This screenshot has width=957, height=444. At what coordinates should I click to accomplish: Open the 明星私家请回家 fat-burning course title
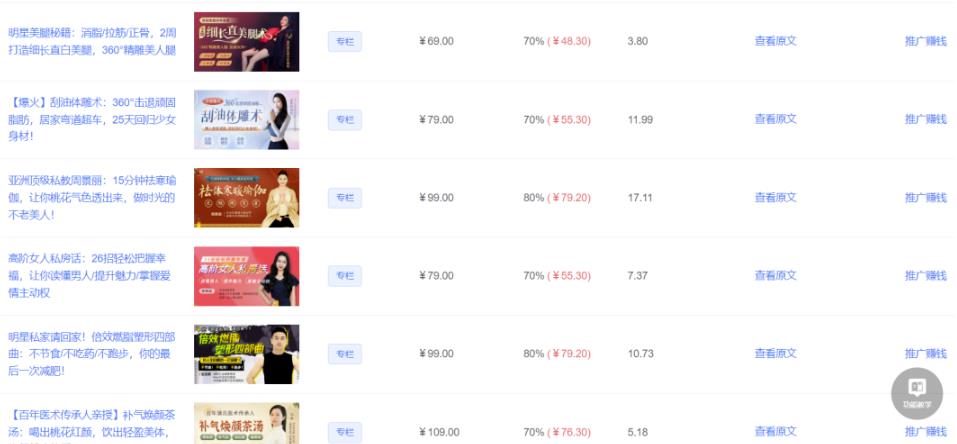point(92,353)
